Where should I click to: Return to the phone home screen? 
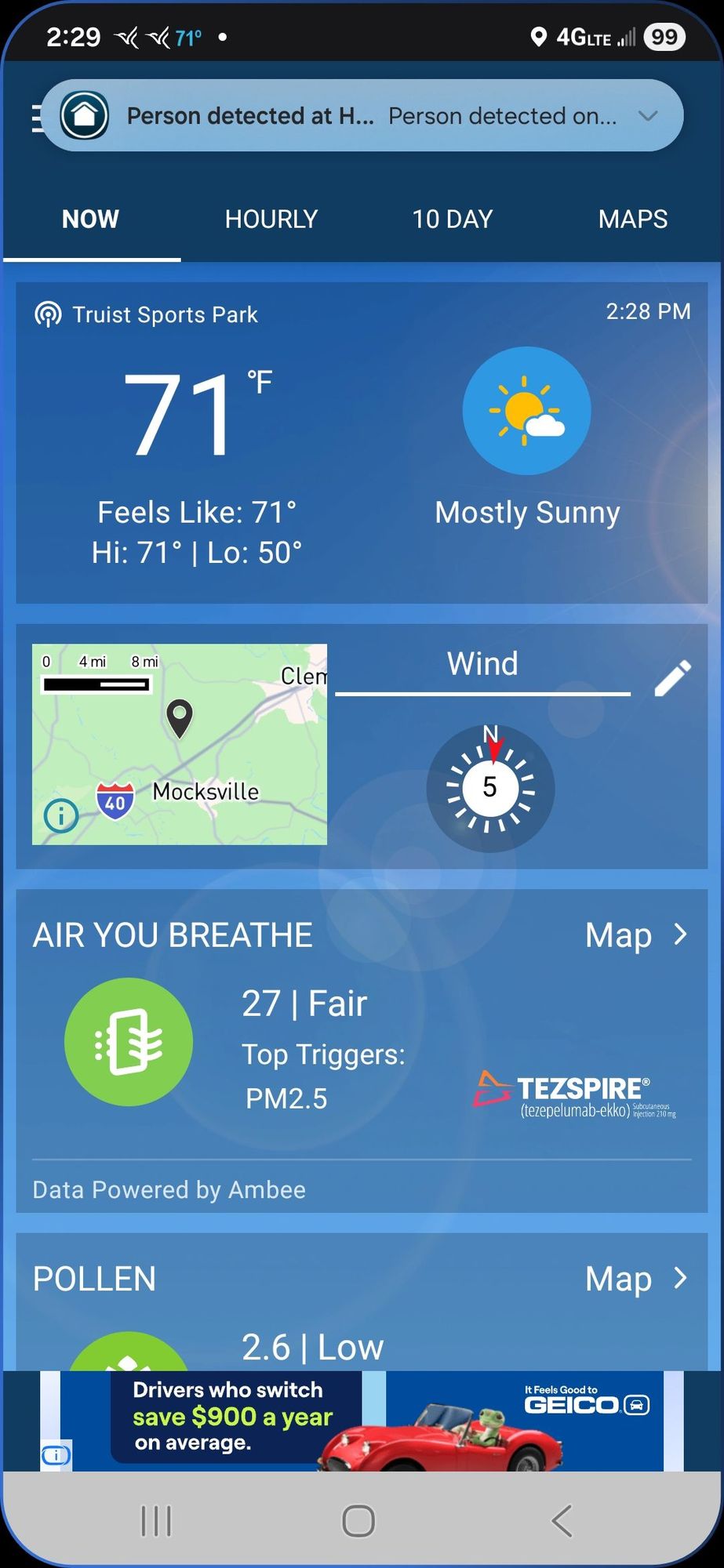(x=358, y=1521)
